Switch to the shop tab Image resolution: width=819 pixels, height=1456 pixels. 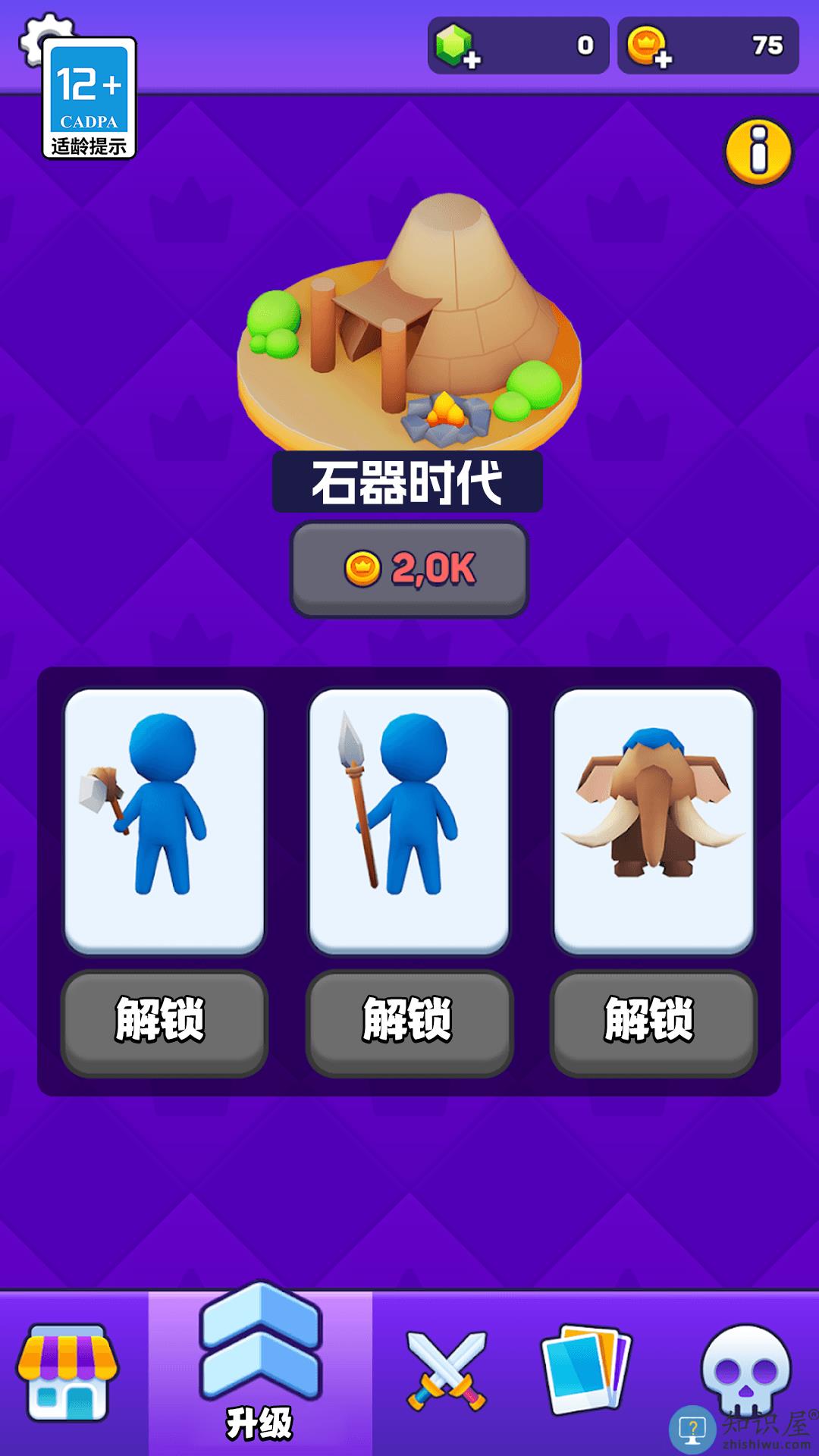point(68,1373)
